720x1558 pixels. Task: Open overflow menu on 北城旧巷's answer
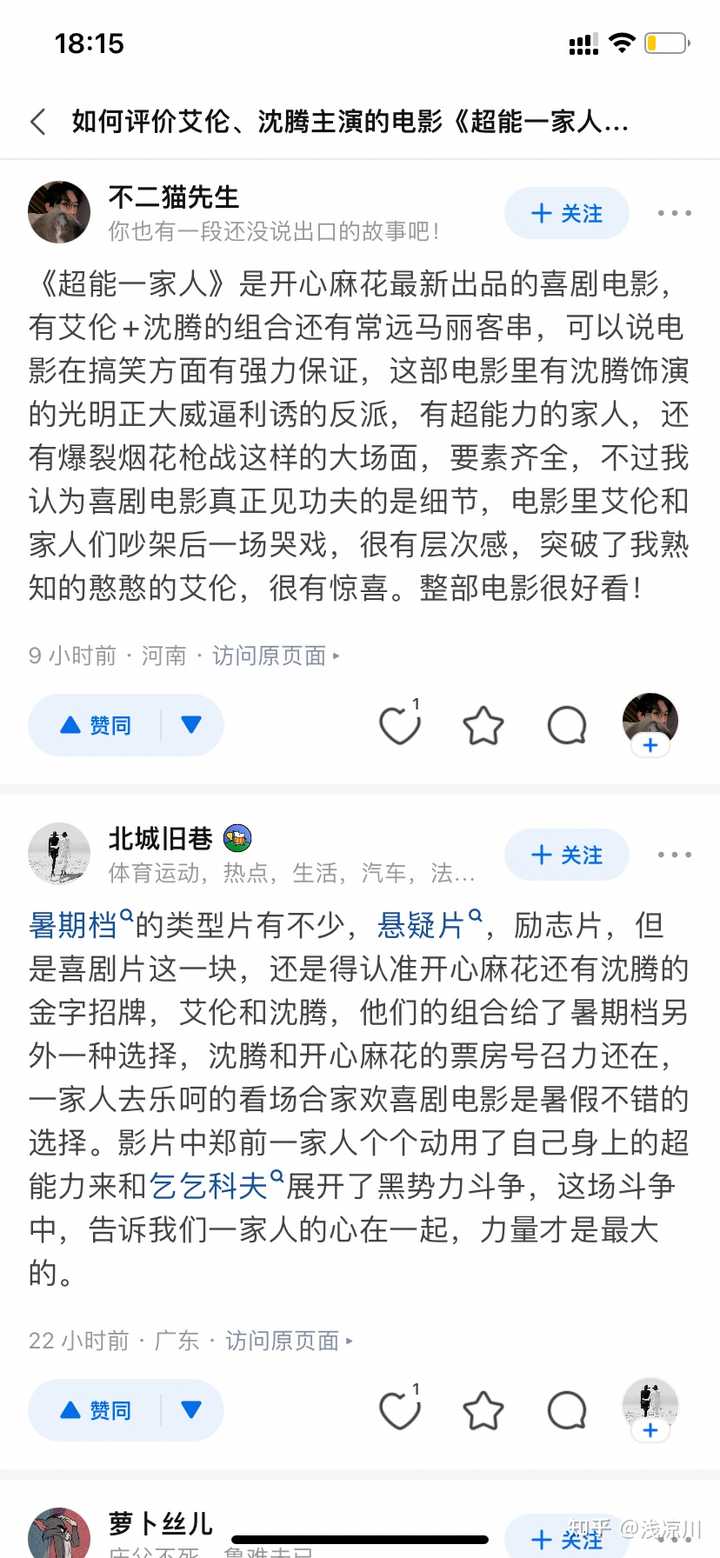click(x=674, y=855)
